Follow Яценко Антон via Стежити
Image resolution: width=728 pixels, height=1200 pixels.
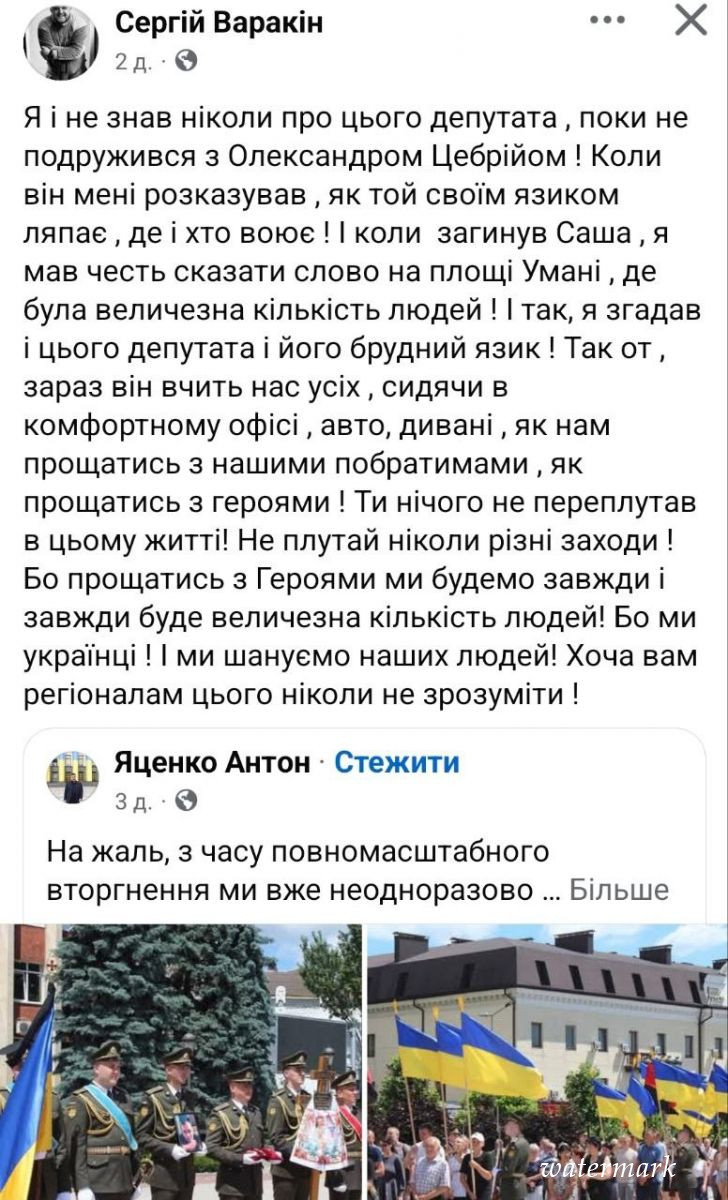397,763
